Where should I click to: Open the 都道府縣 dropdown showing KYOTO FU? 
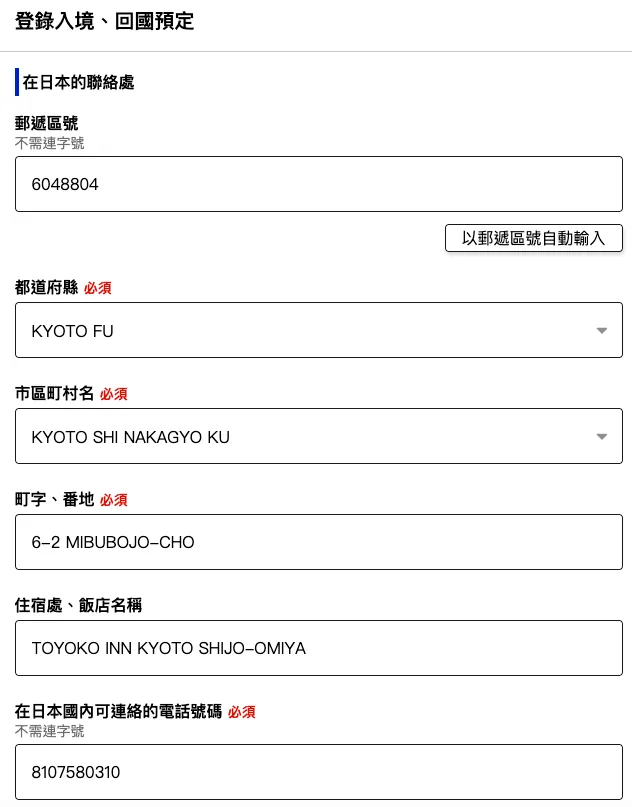[318, 330]
